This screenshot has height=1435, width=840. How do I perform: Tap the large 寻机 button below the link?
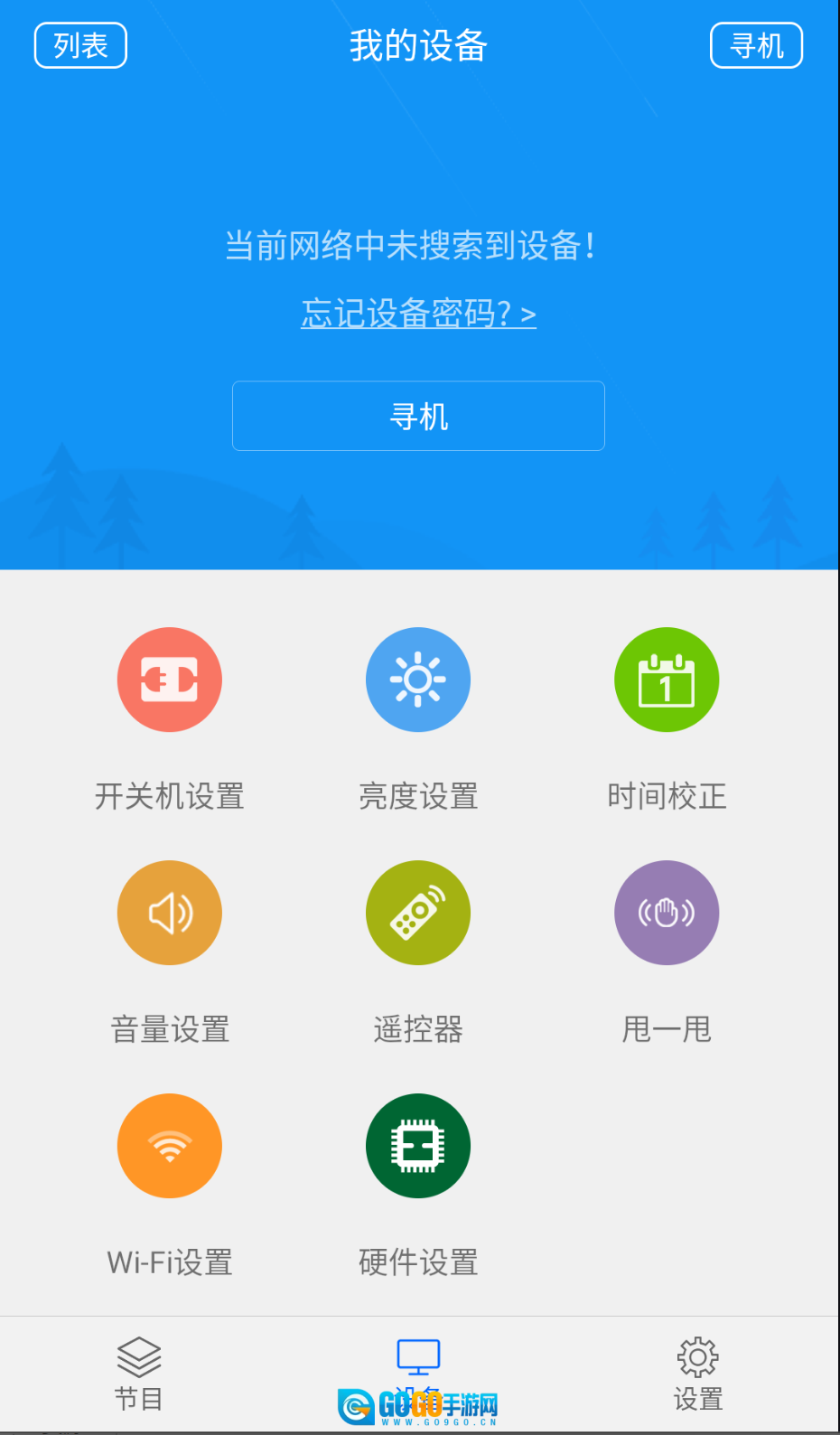pyautogui.click(x=418, y=416)
